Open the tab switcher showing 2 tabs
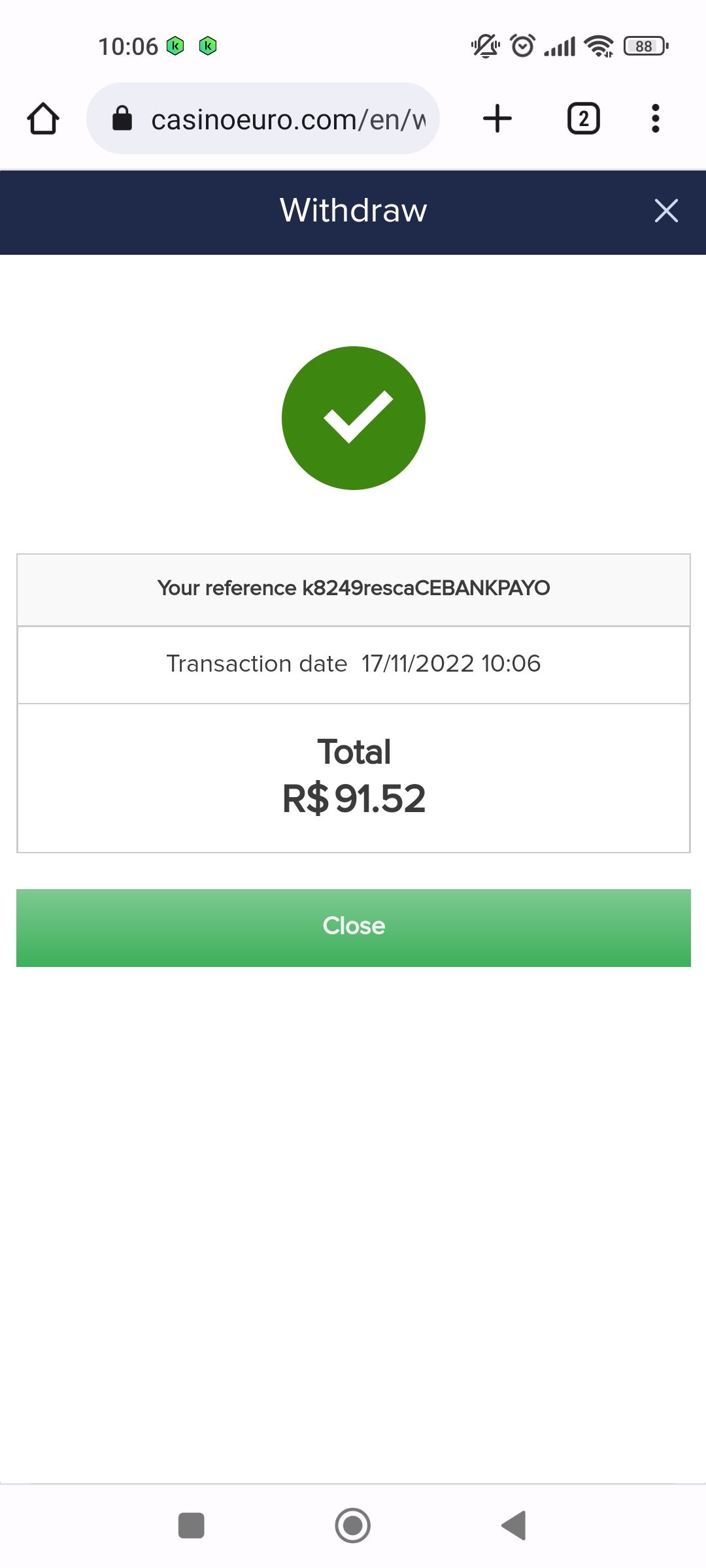 (x=583, y=119)
